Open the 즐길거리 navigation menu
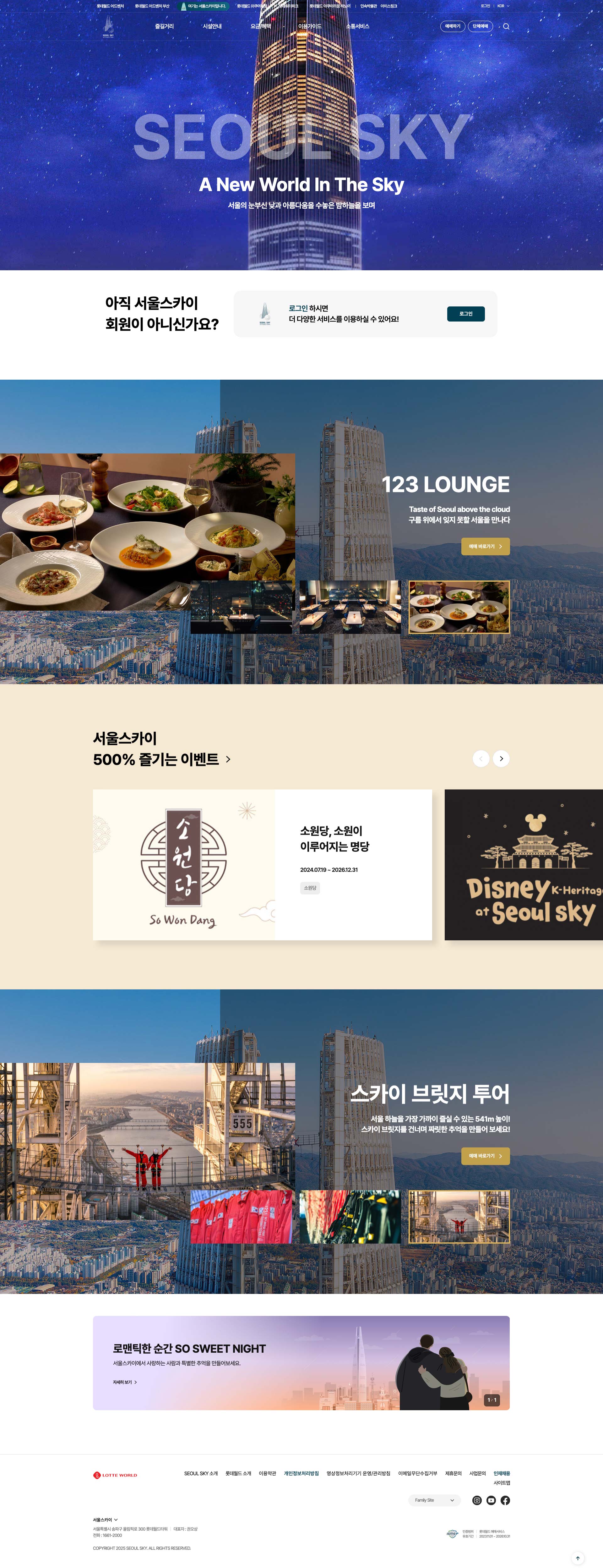This screenshot has width=603, height=1568. click(164, 27)
